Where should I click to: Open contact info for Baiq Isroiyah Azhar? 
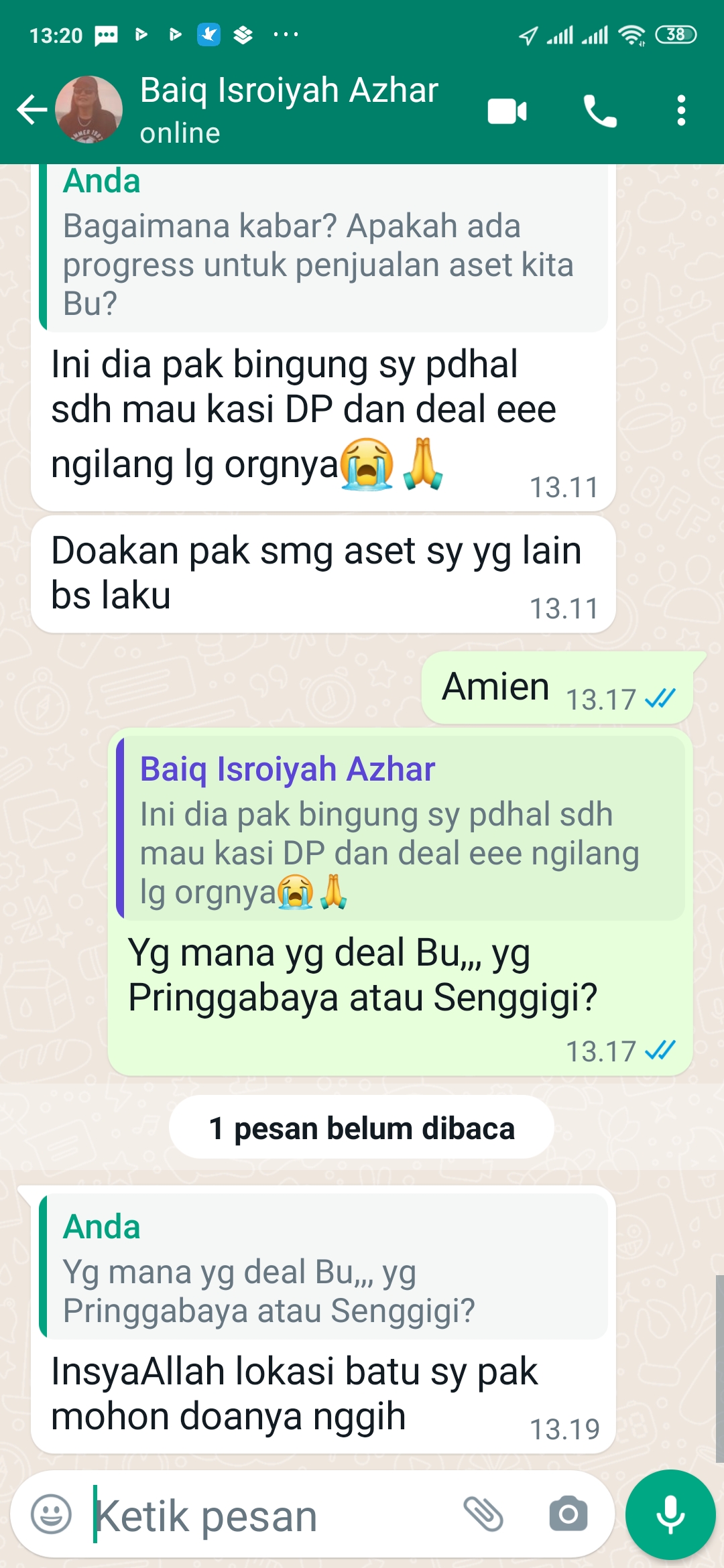pos(288,109)
